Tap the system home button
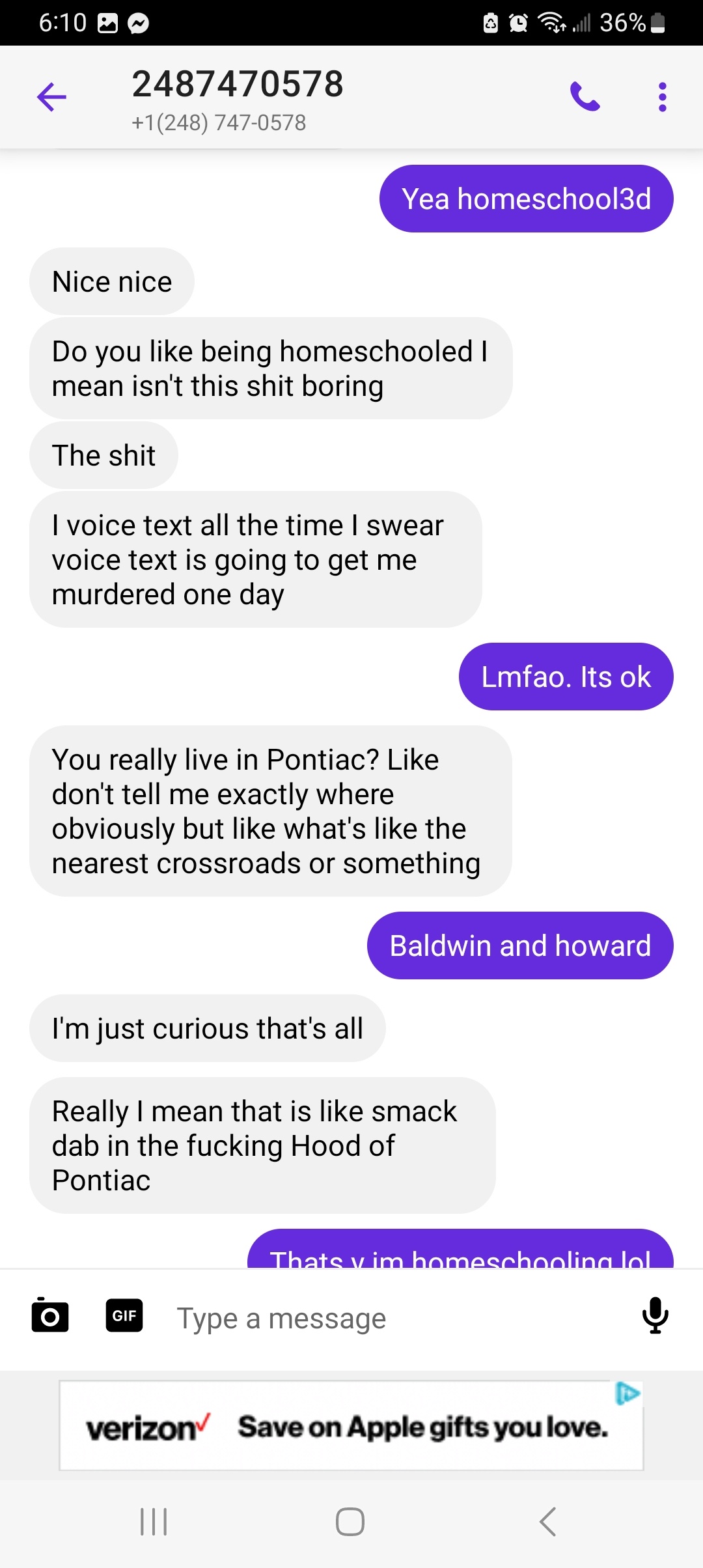 350,1522
